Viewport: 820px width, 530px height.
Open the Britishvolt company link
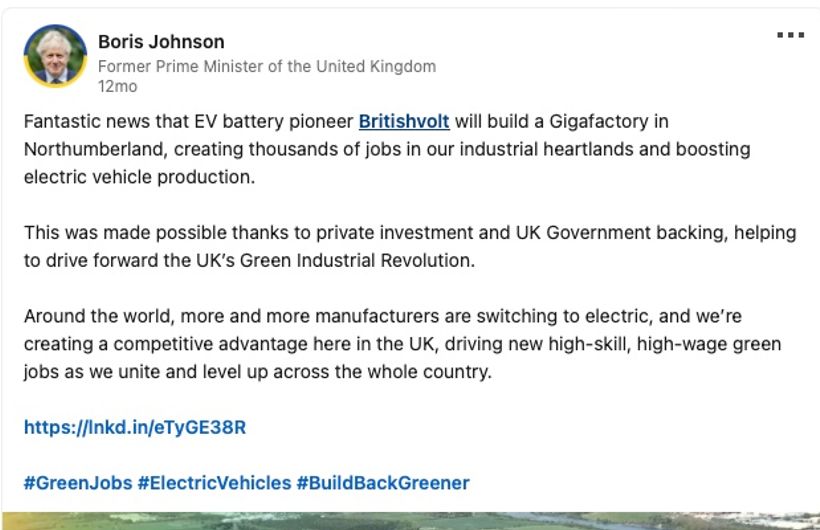(x=404, y=122)
